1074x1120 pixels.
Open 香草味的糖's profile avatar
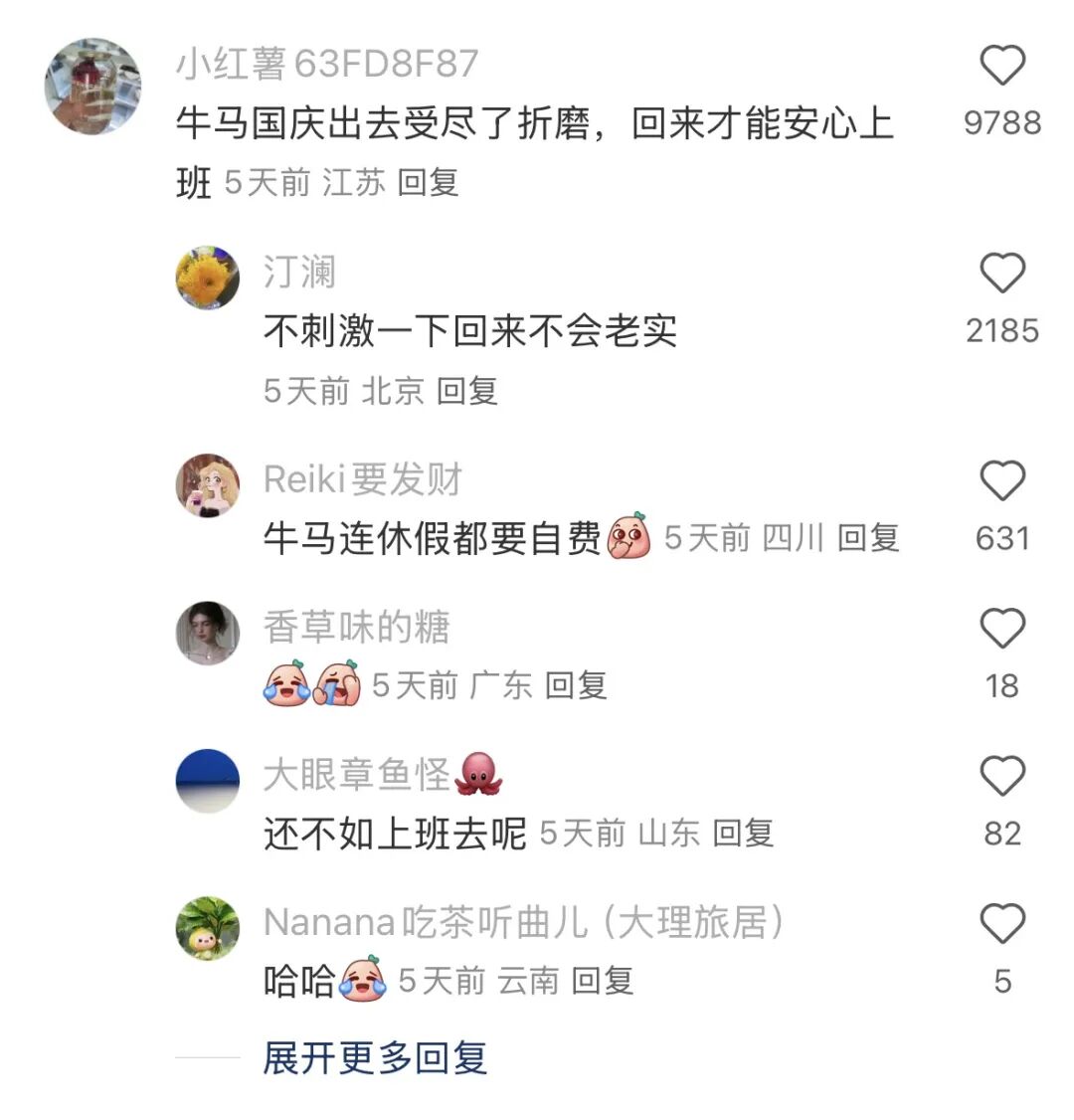point(208,633)
